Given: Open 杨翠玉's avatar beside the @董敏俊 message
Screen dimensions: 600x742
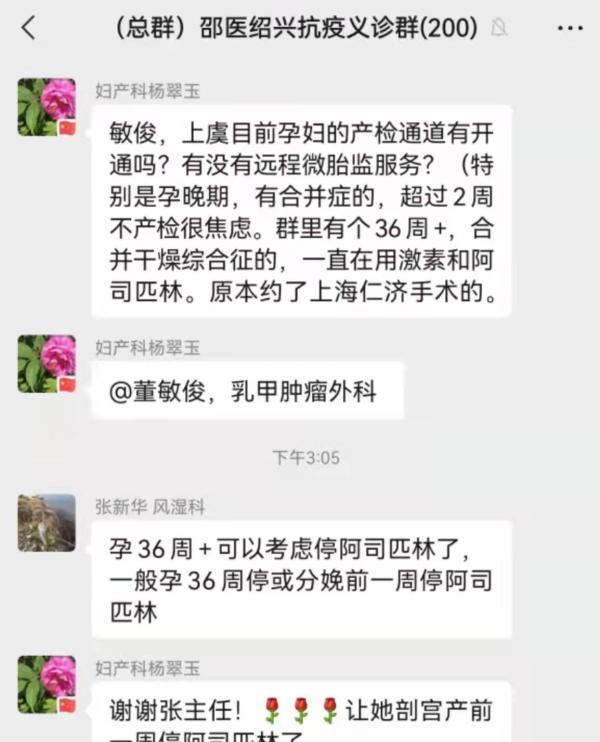Looking at the screenshot, I should pyautogui.click(x=46, y=363).
